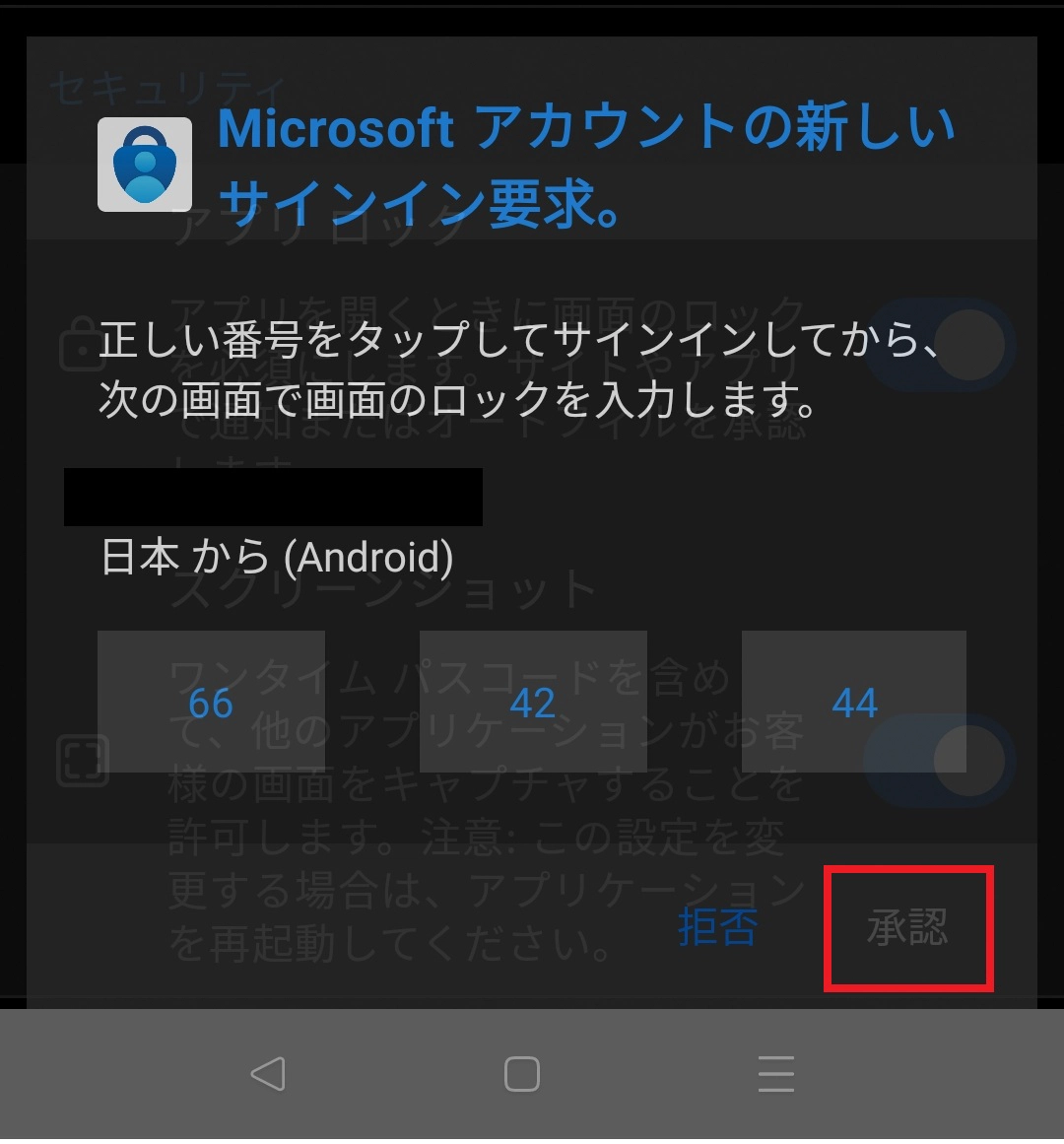This screenshot has height=1144, width=1064.
Task: Tap number 44 for sign-in
Action: [854, 703]
